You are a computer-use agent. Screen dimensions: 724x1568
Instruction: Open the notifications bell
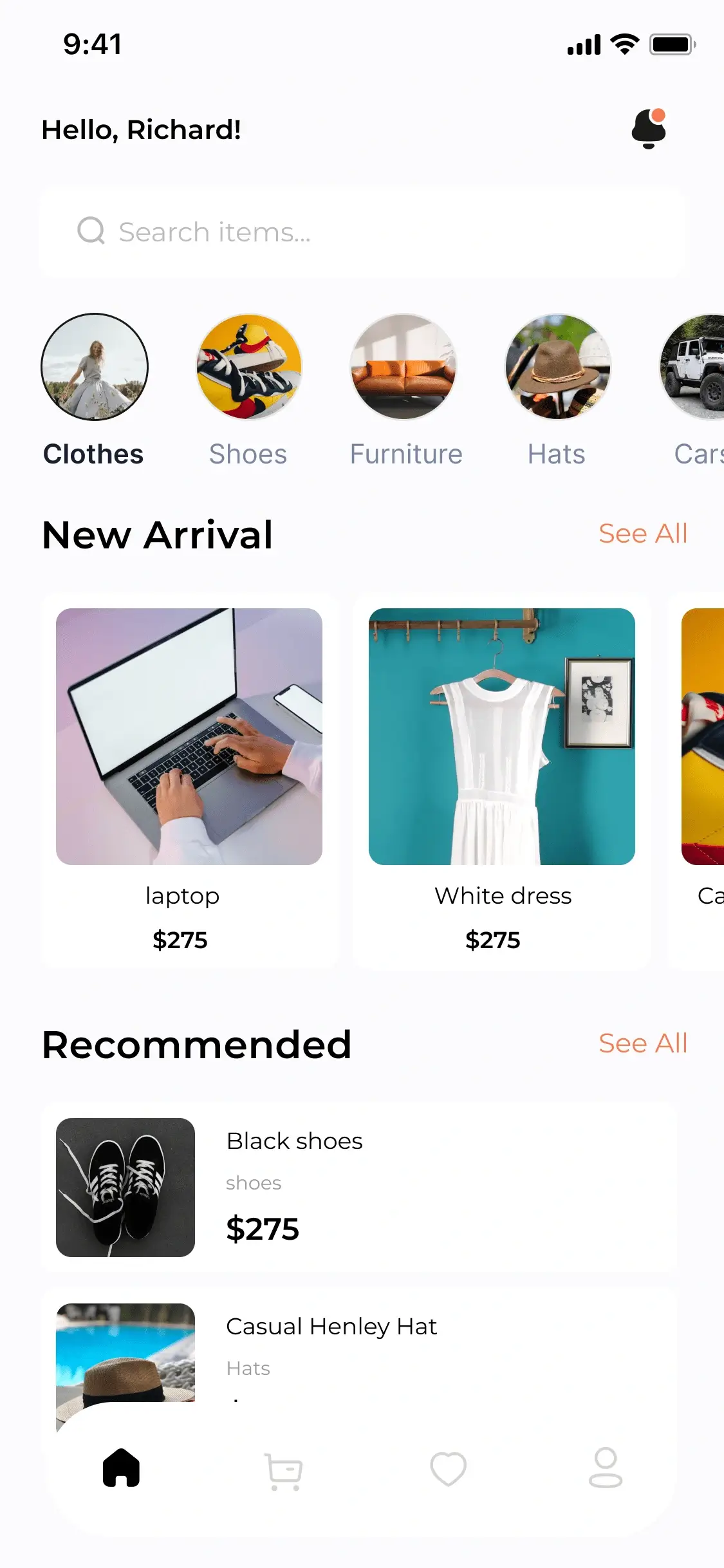648,129
